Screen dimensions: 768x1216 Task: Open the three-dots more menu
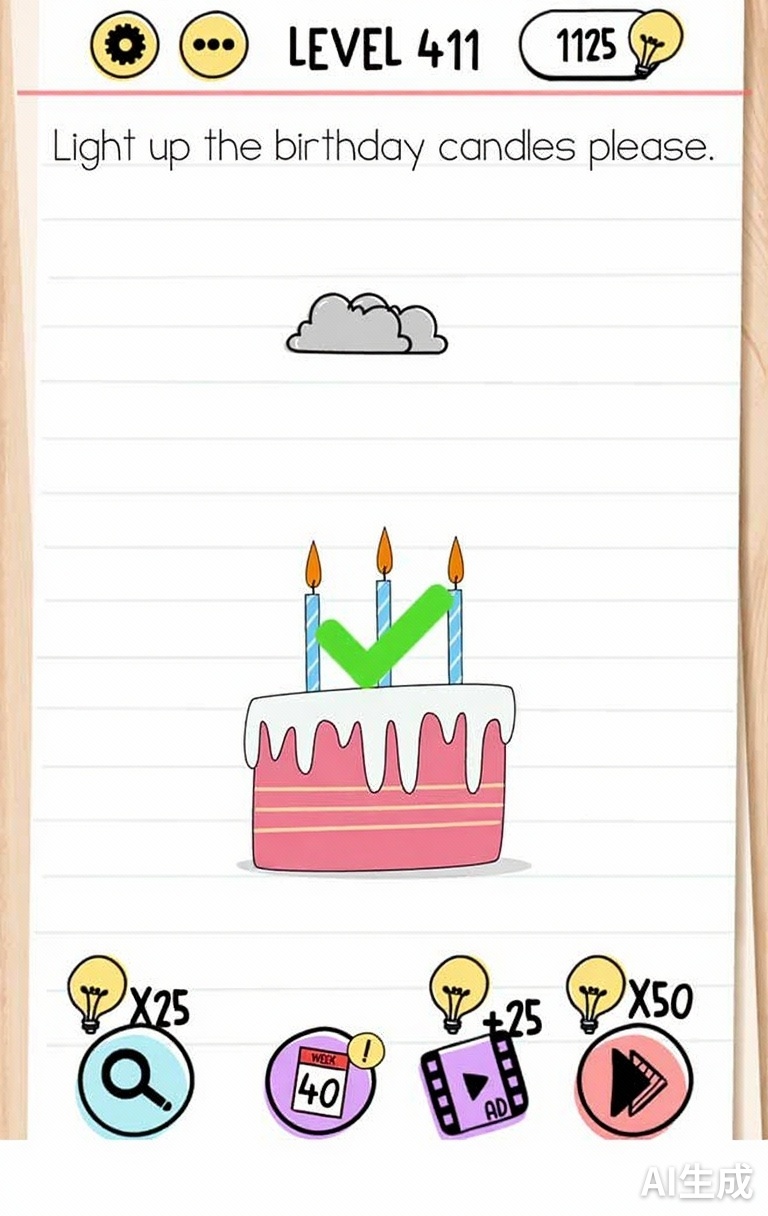(x=213, y=46)
